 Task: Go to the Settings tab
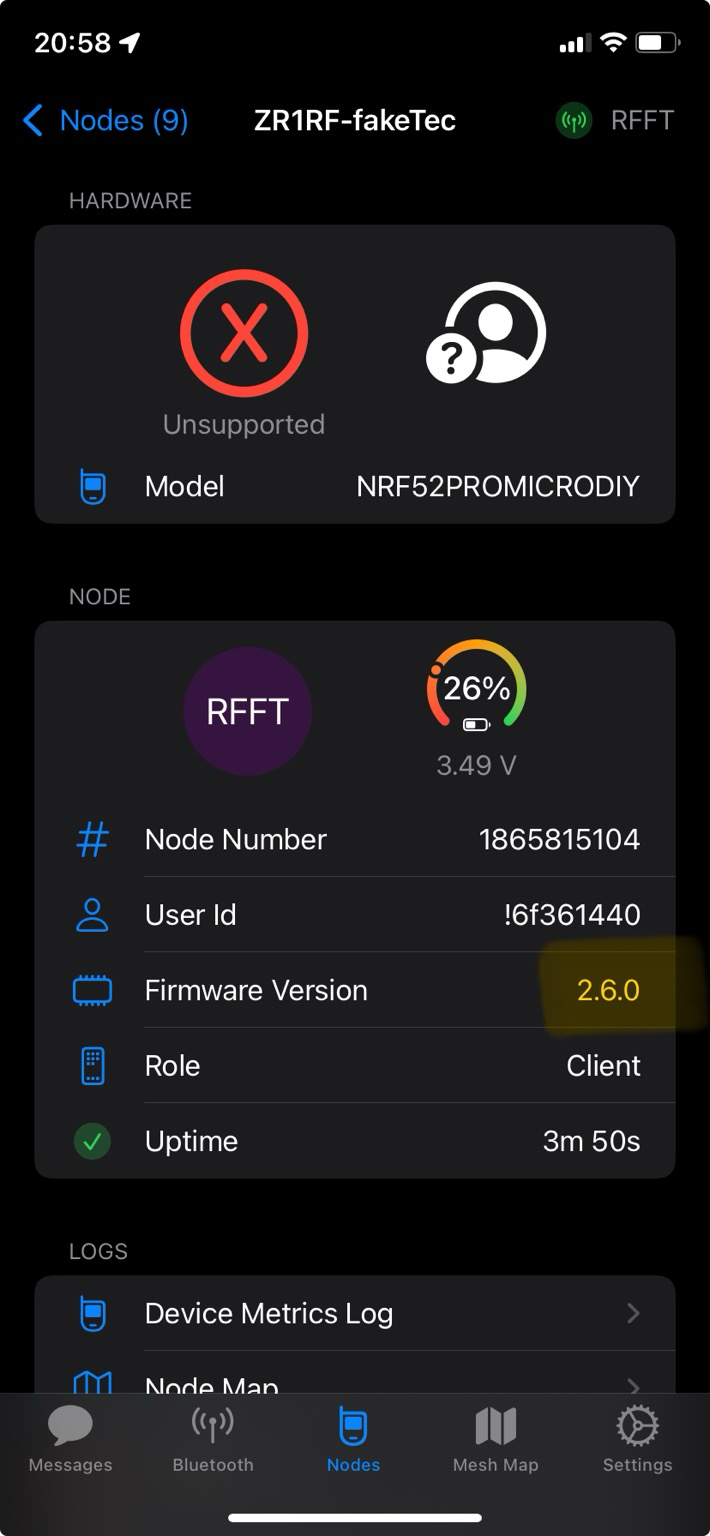pyautogui.click(x=637, y=1440)
